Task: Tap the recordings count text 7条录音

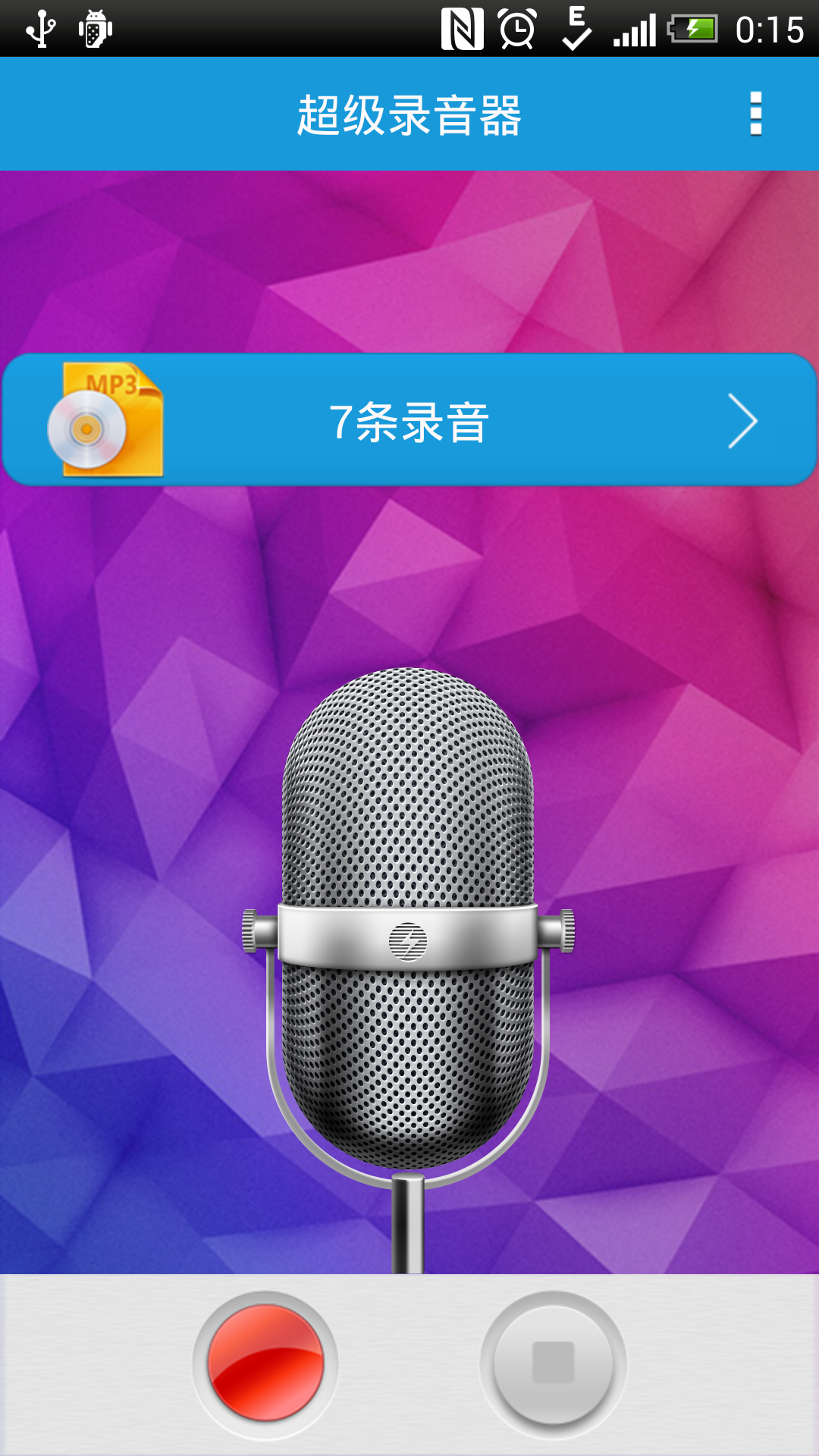Action: [x=409, y=419]
